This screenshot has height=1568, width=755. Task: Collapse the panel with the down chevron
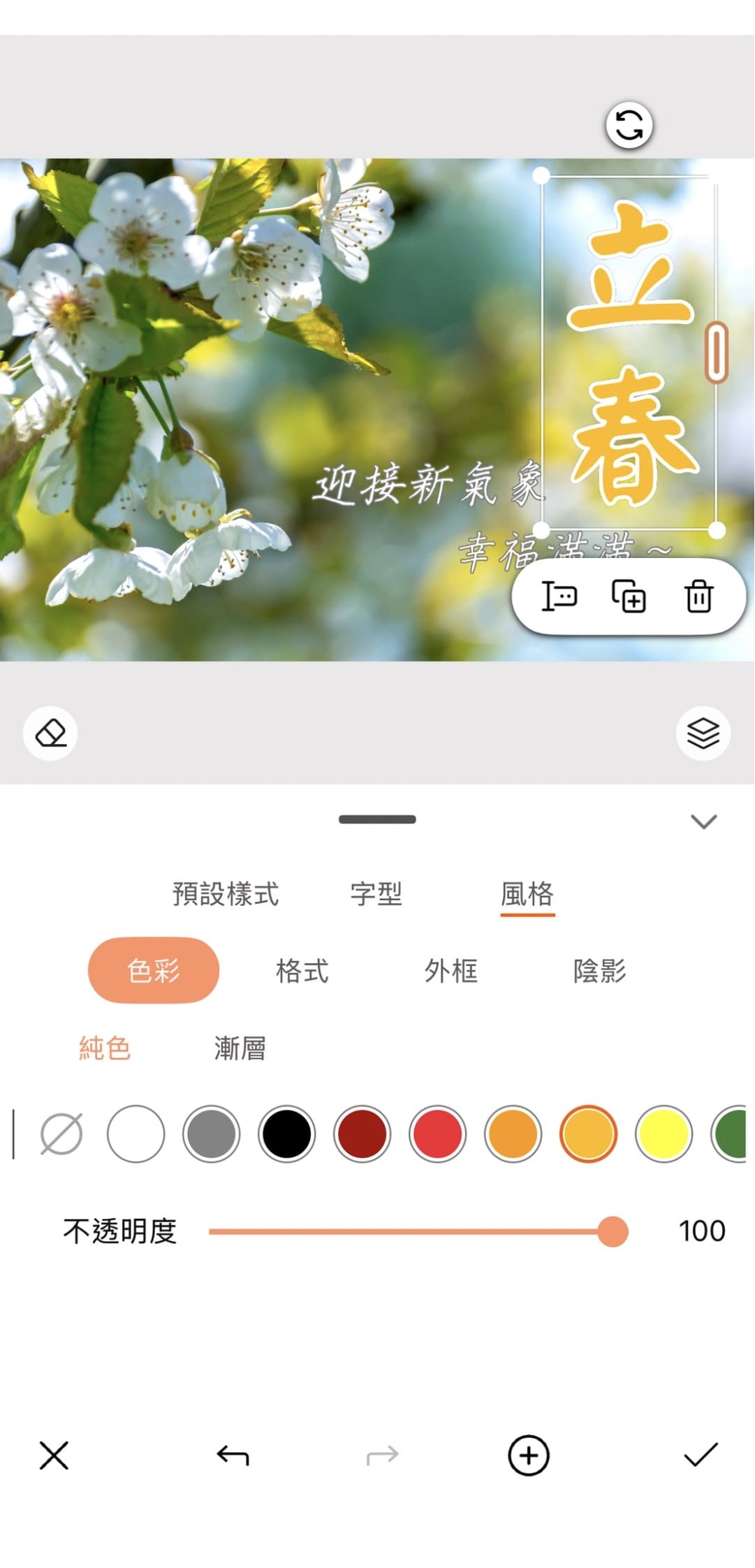point(705,823)
